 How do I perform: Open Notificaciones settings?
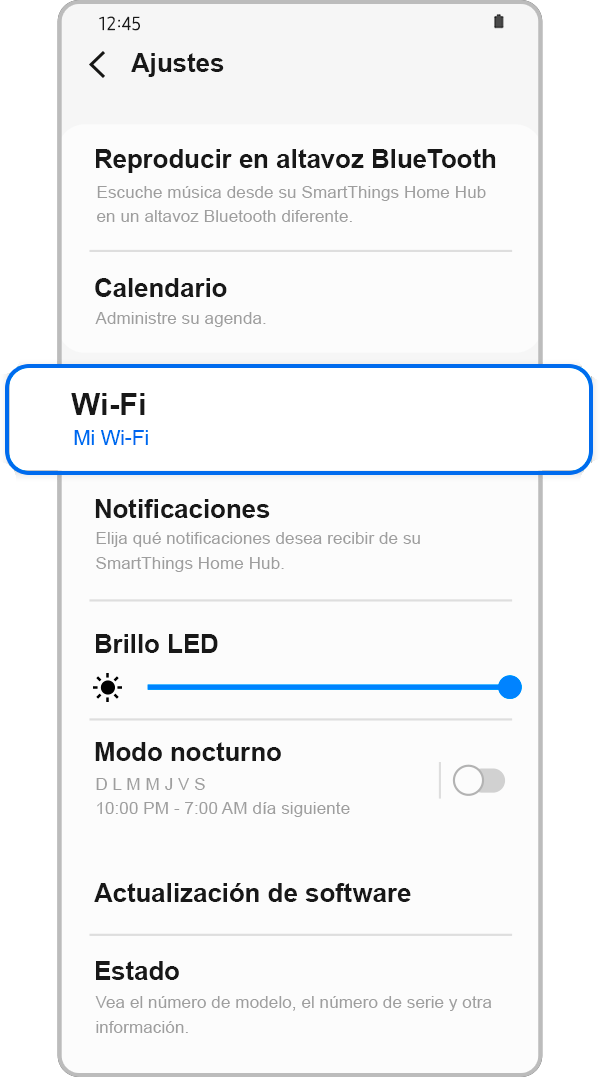tap(295, 534)
